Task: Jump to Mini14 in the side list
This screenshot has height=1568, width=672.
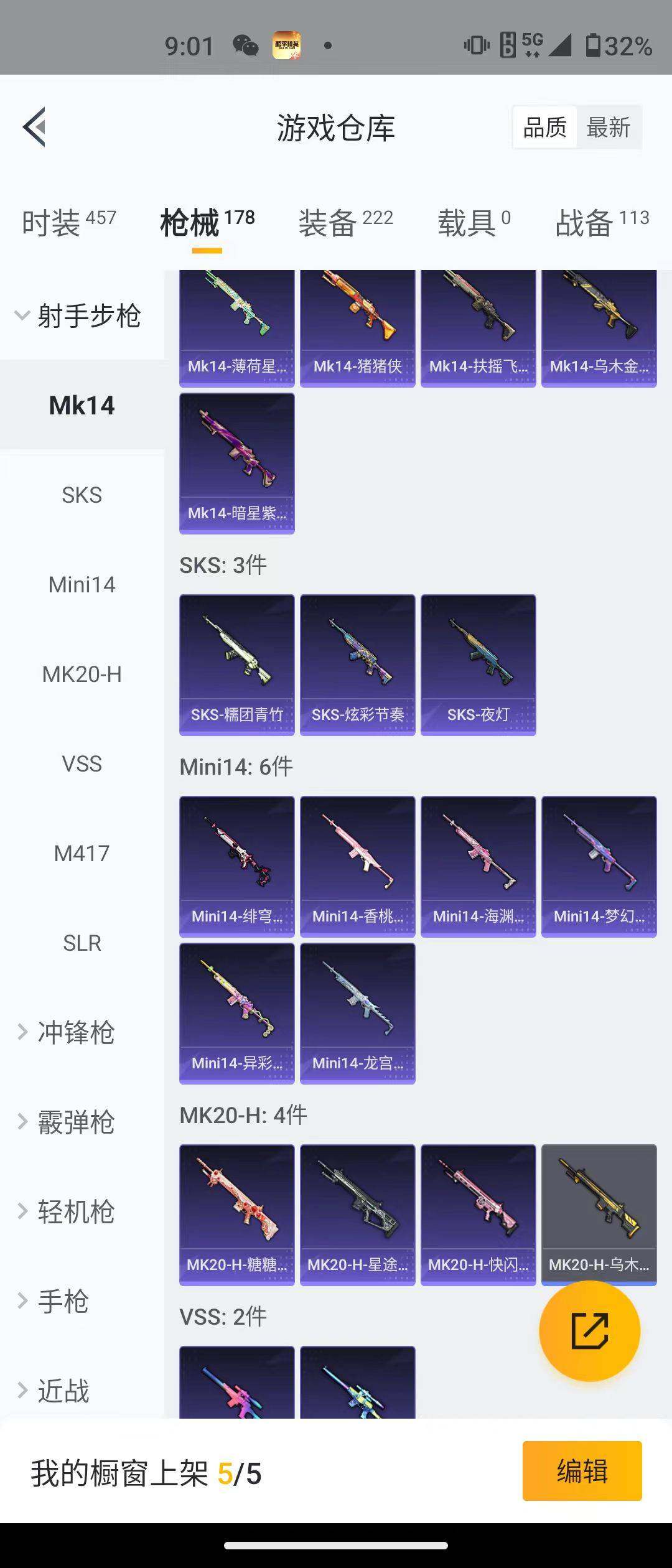Action: click(82, 585)
